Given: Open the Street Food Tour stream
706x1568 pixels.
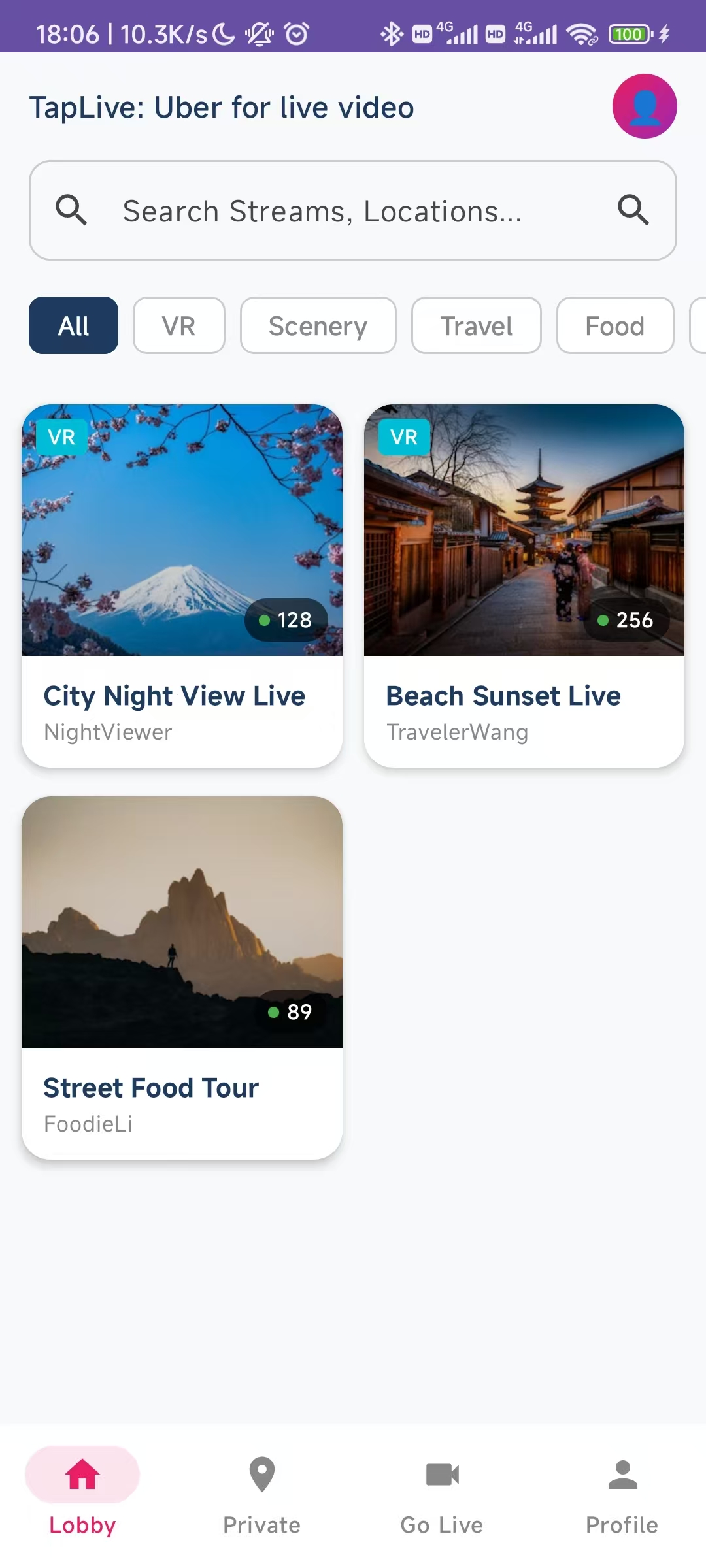Looking at the screenshot, I should (182, 977).
